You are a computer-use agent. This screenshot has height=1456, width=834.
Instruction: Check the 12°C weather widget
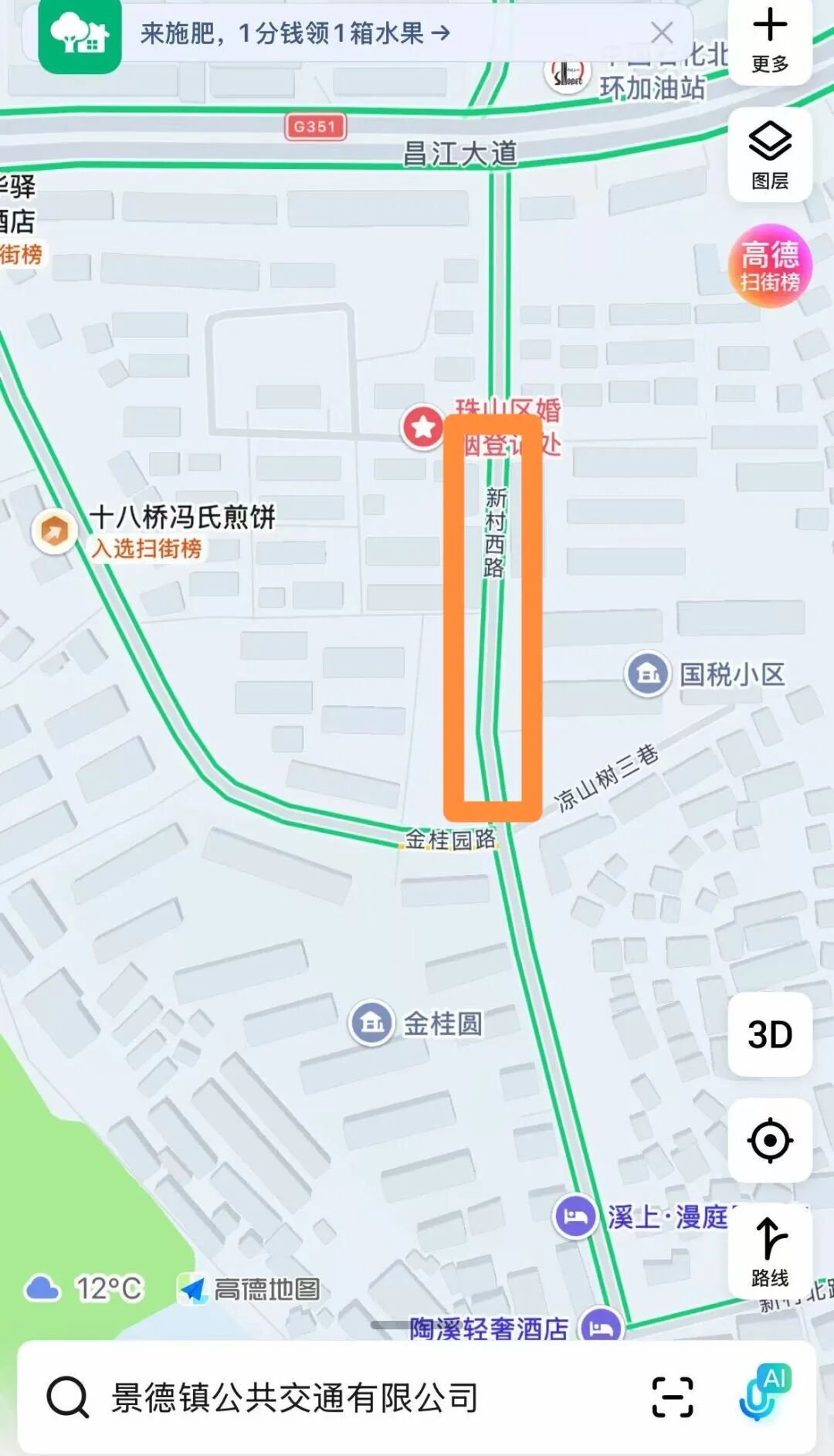(85, 1288)
